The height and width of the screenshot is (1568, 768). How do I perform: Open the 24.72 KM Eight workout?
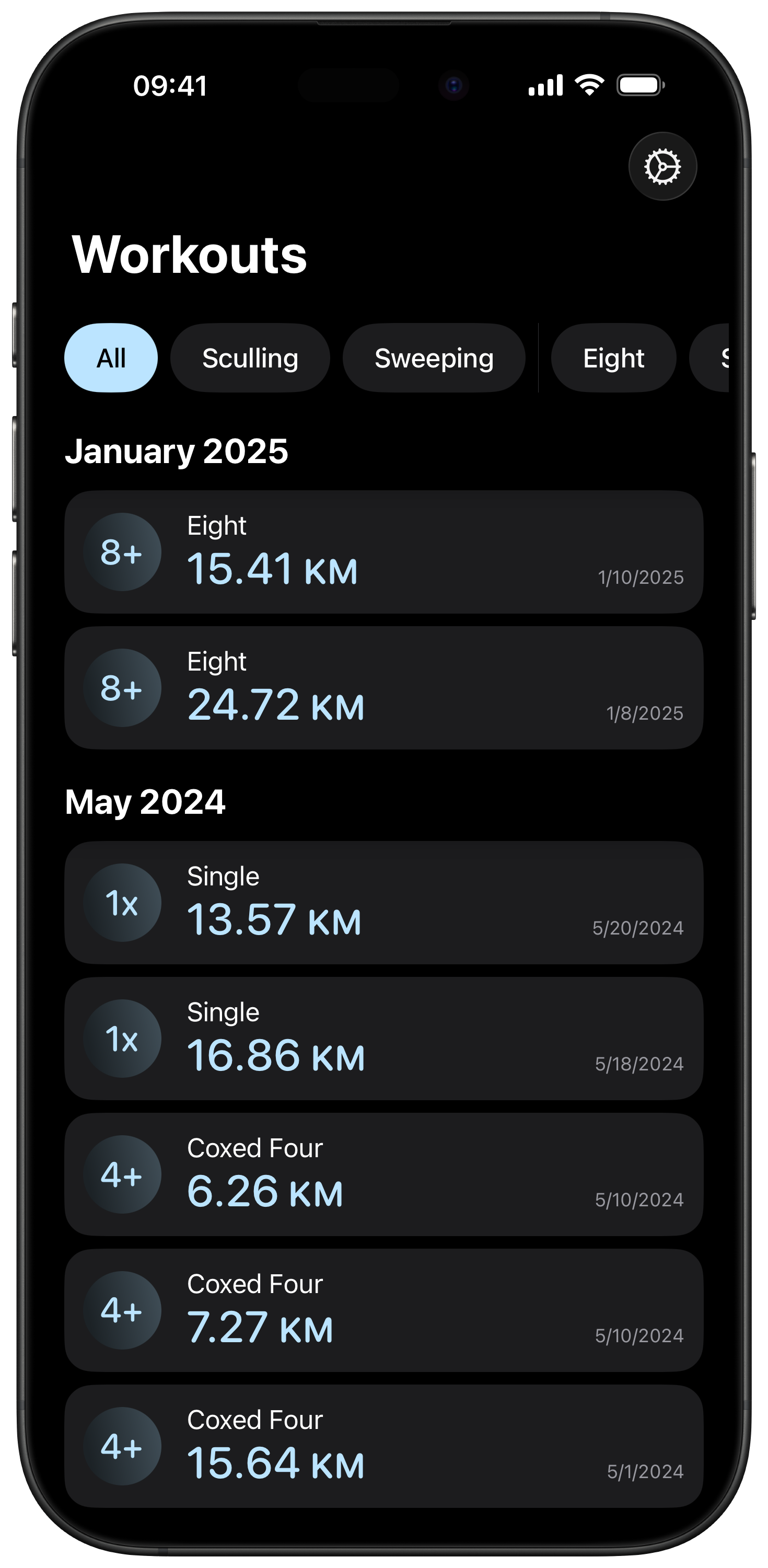[x=383, y=688]
